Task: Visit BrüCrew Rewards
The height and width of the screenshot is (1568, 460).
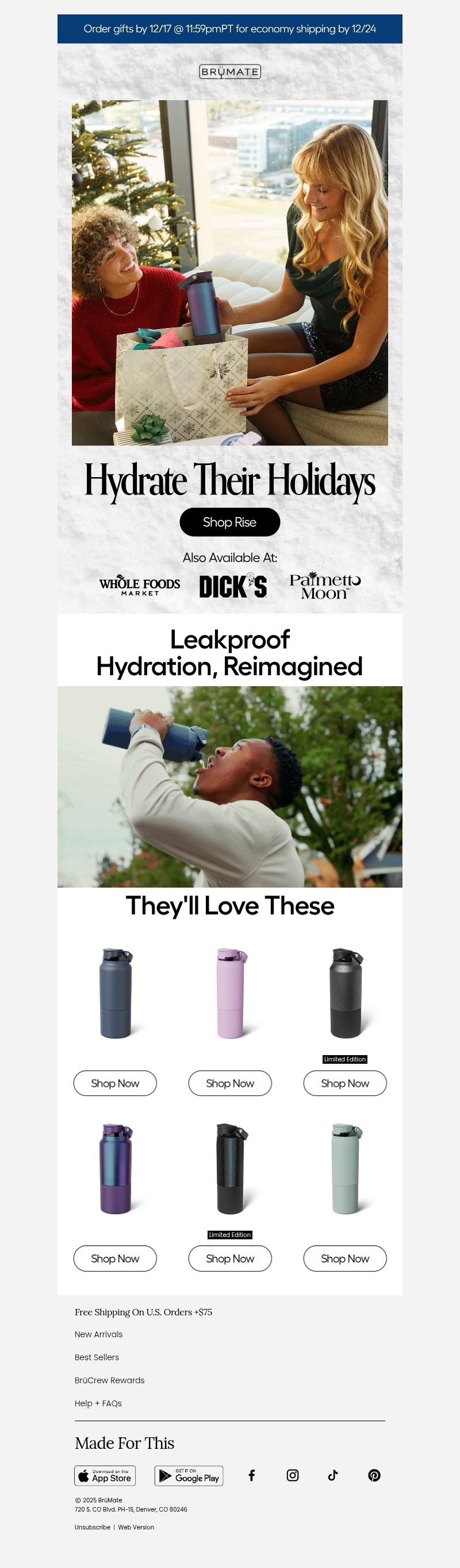Action: coord(109,1380)
